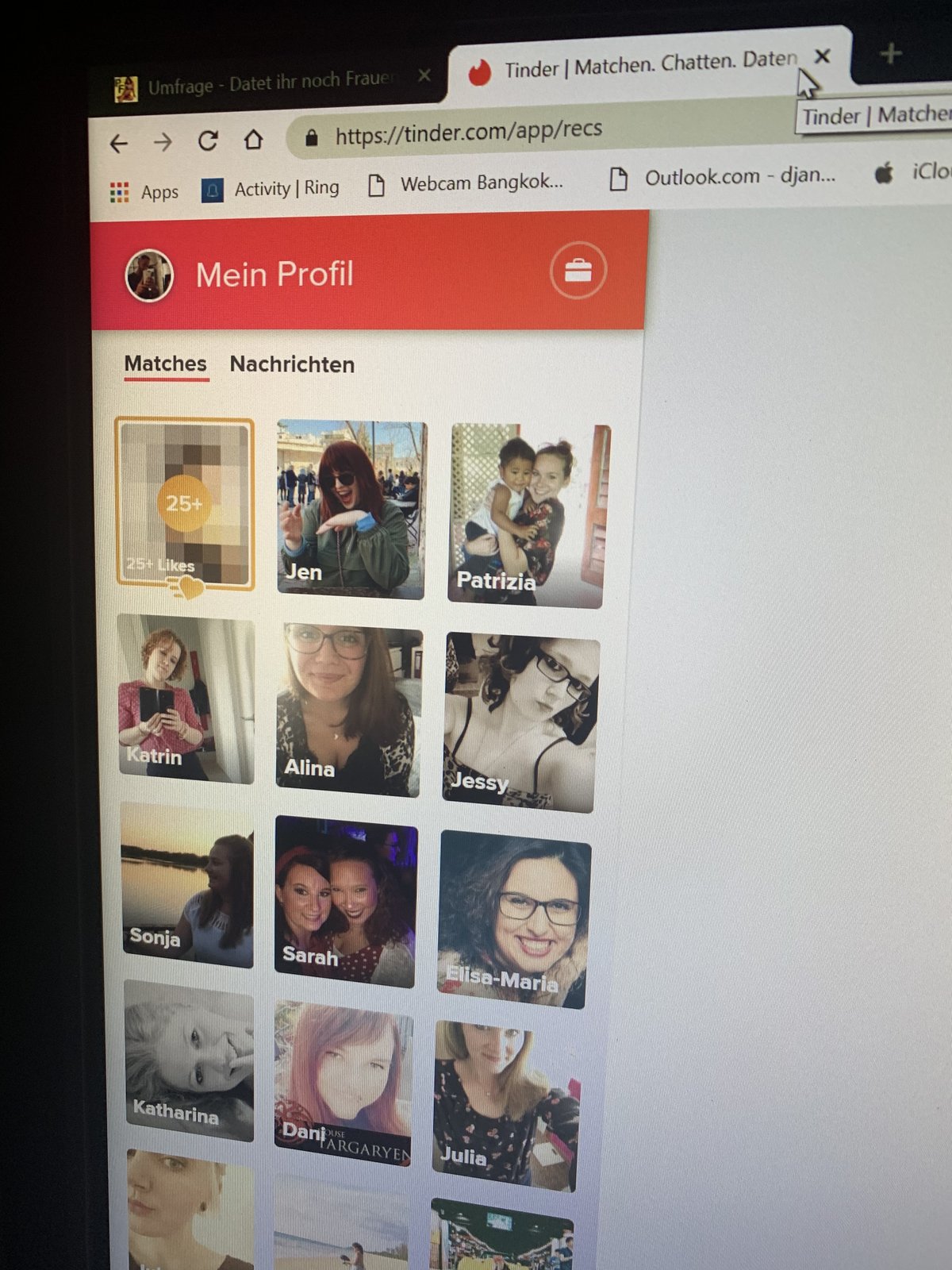Open match with Jessy

click(x=520, y=722)
